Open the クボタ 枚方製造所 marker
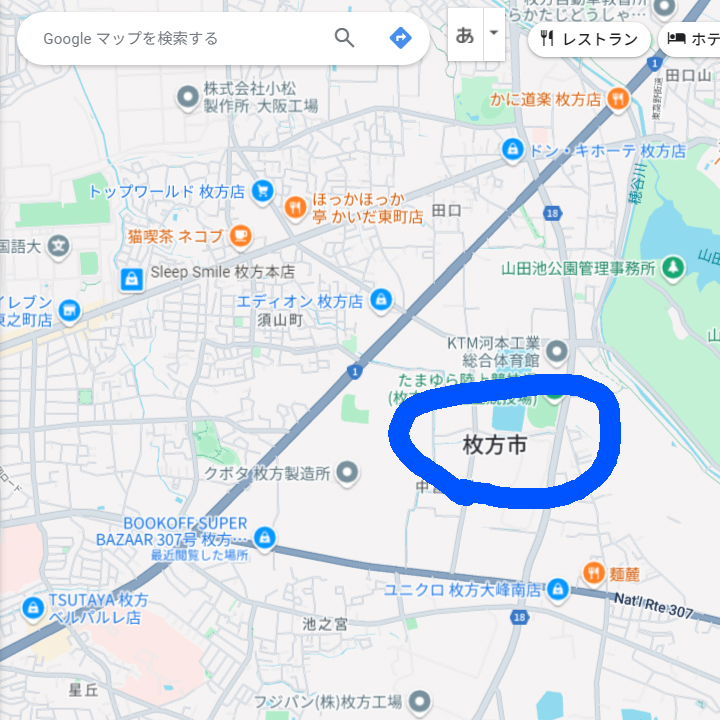This screenshot has width=720, height=720. click(347, 471)
